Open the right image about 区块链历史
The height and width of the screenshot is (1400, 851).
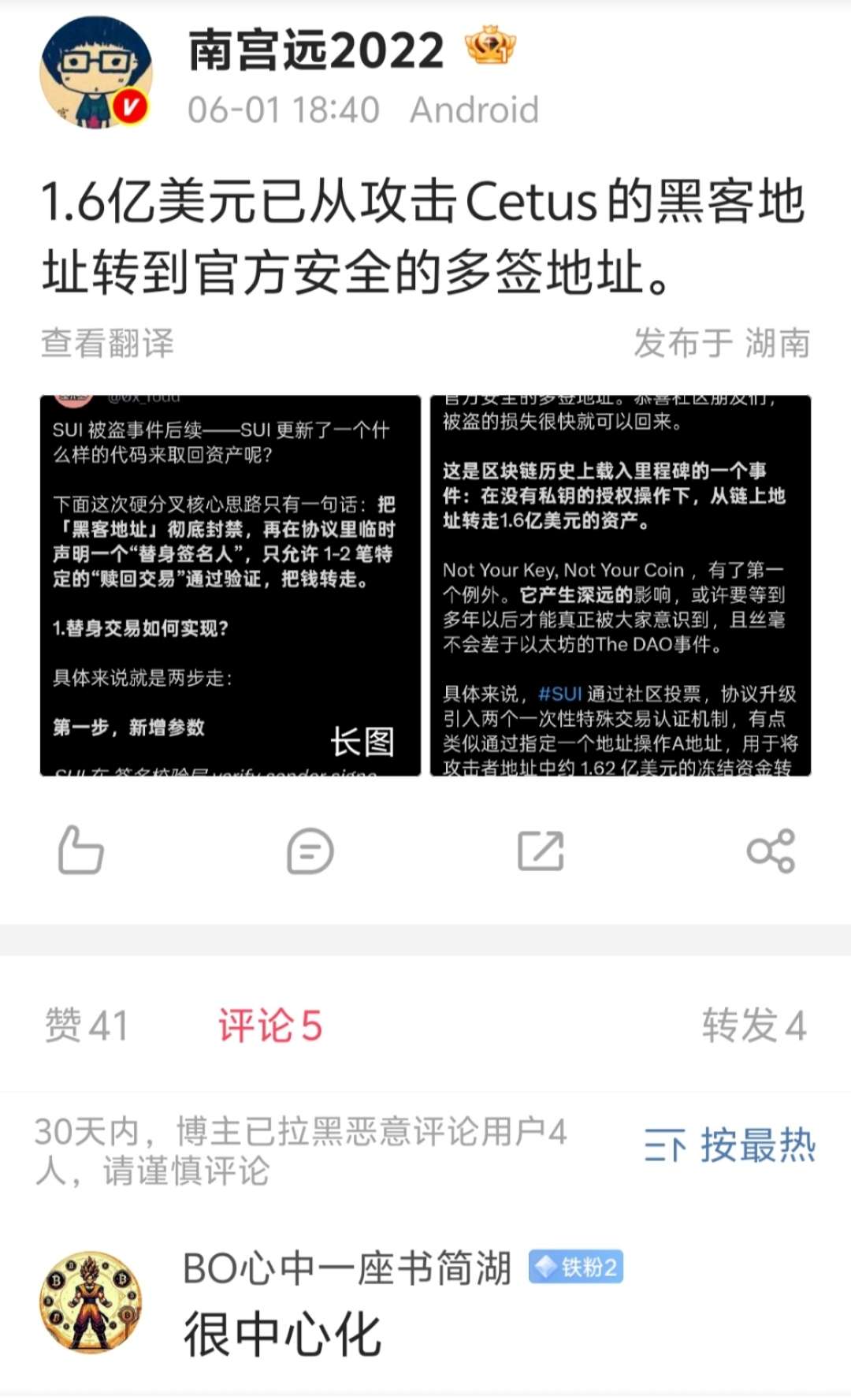620,586
